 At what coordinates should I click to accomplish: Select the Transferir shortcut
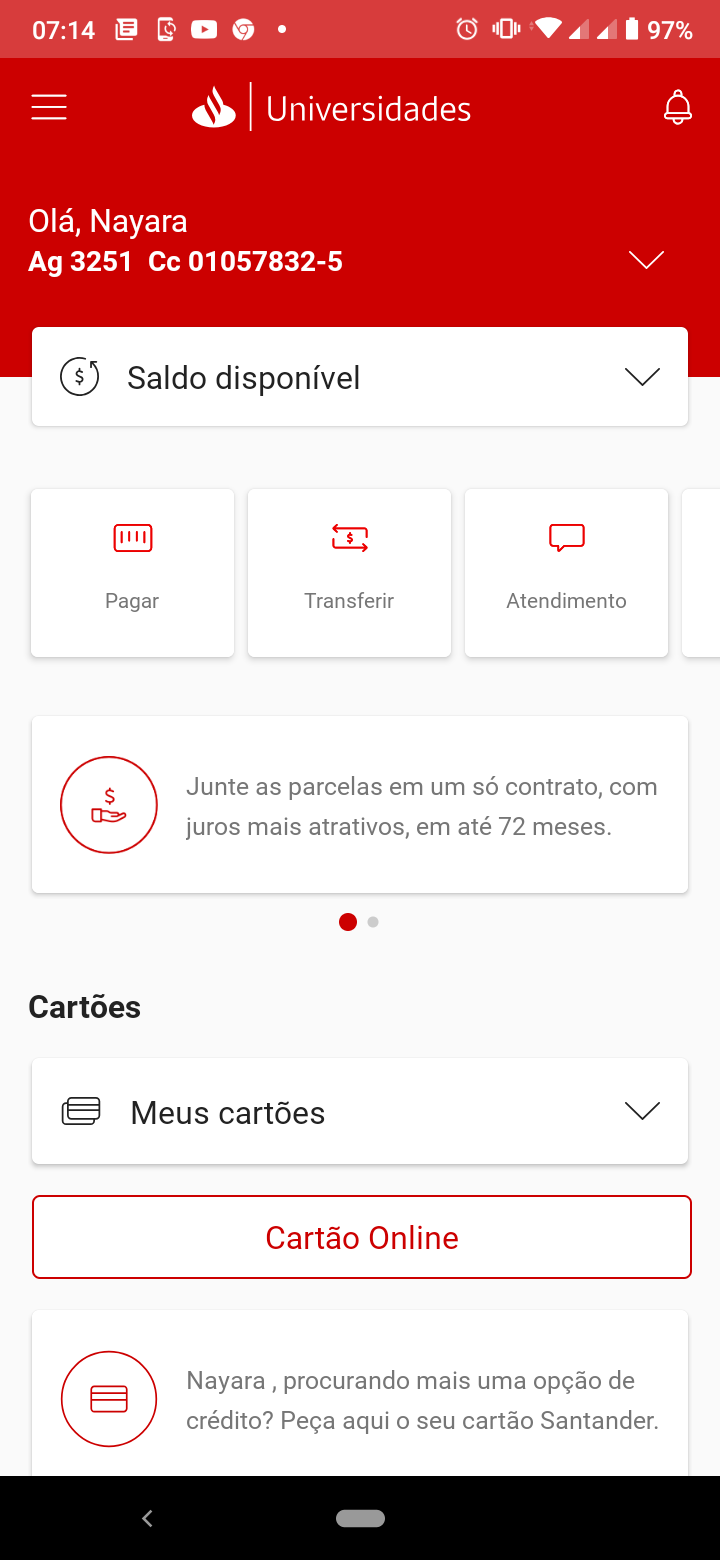pos(349,572)
